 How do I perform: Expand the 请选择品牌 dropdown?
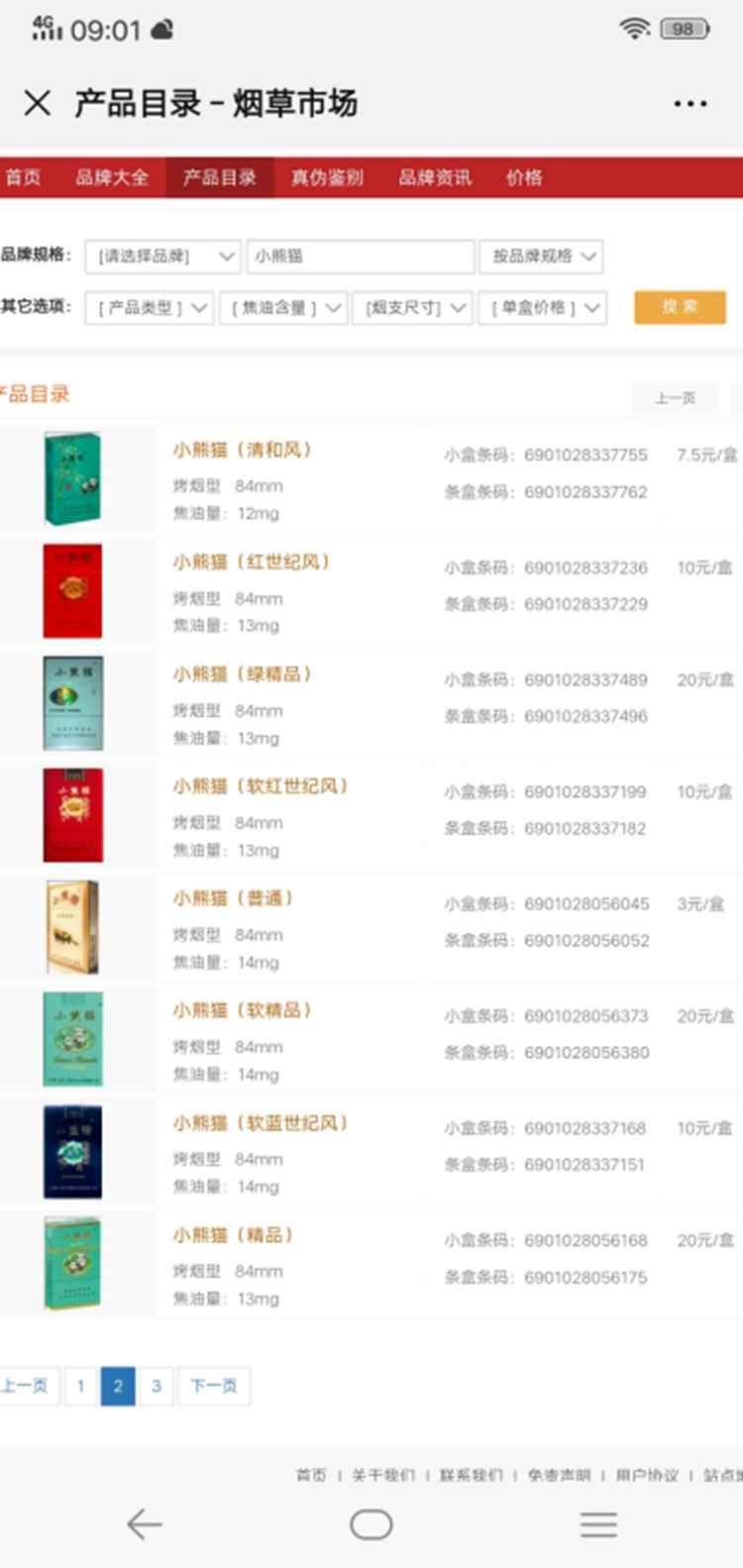click(163, 257)
